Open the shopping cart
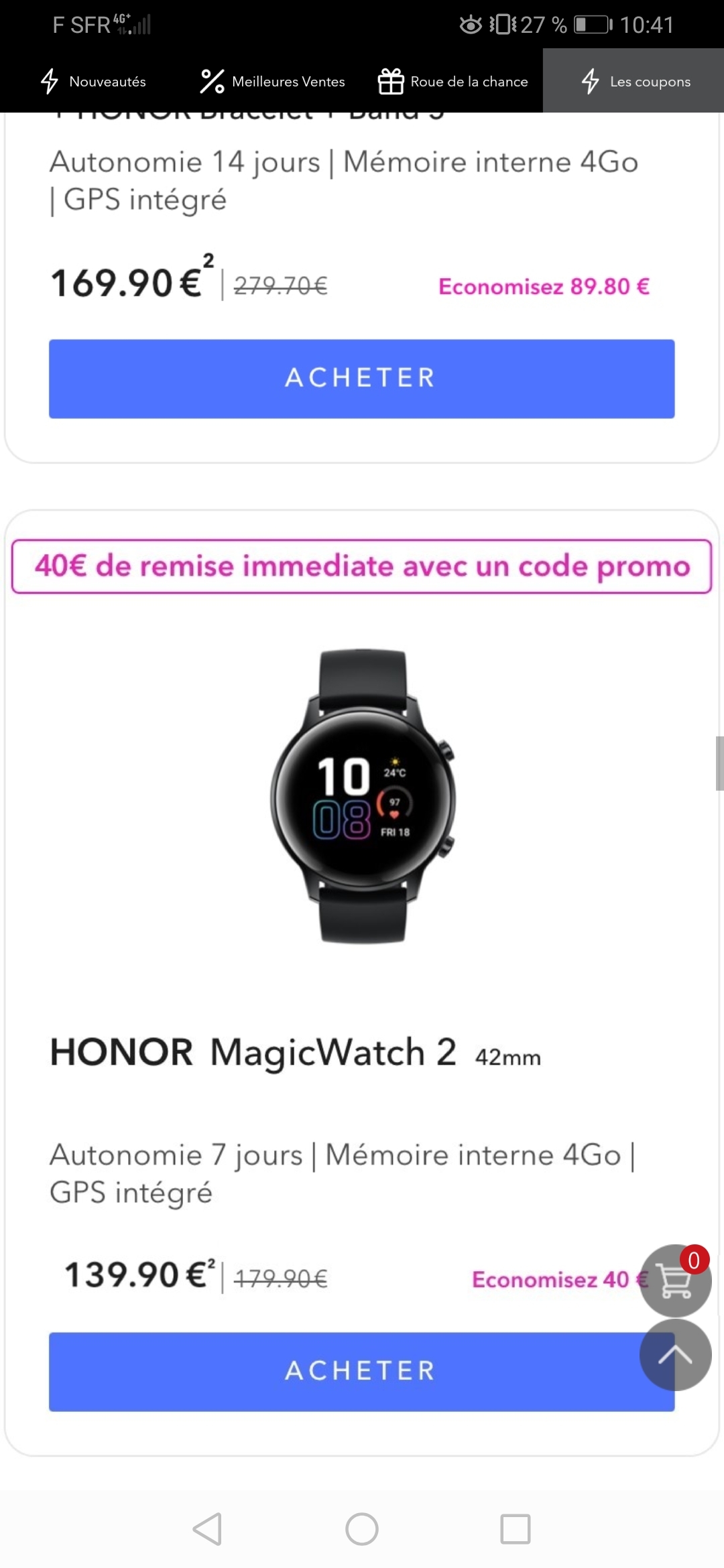This screenshot has height=1568, width=724. click(675, 1281)
